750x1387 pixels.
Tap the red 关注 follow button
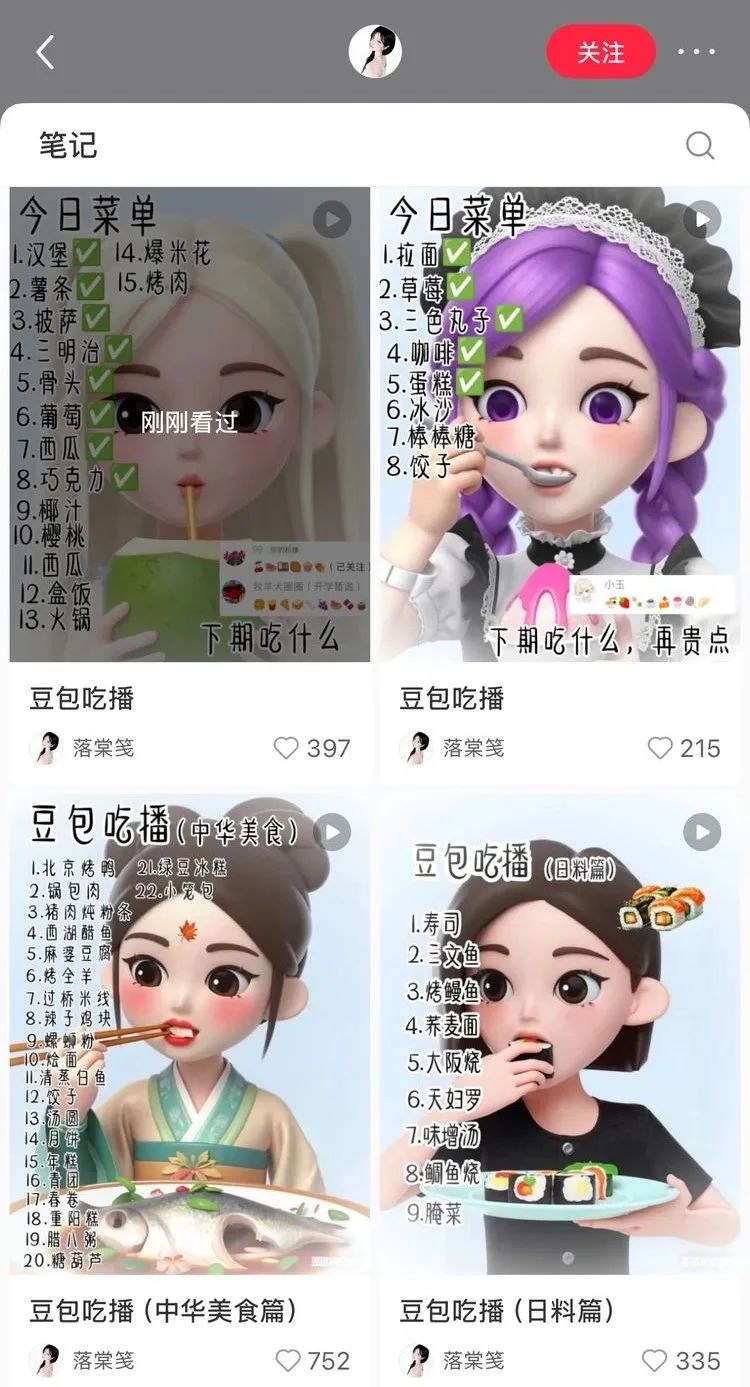(x=600, y=52)
